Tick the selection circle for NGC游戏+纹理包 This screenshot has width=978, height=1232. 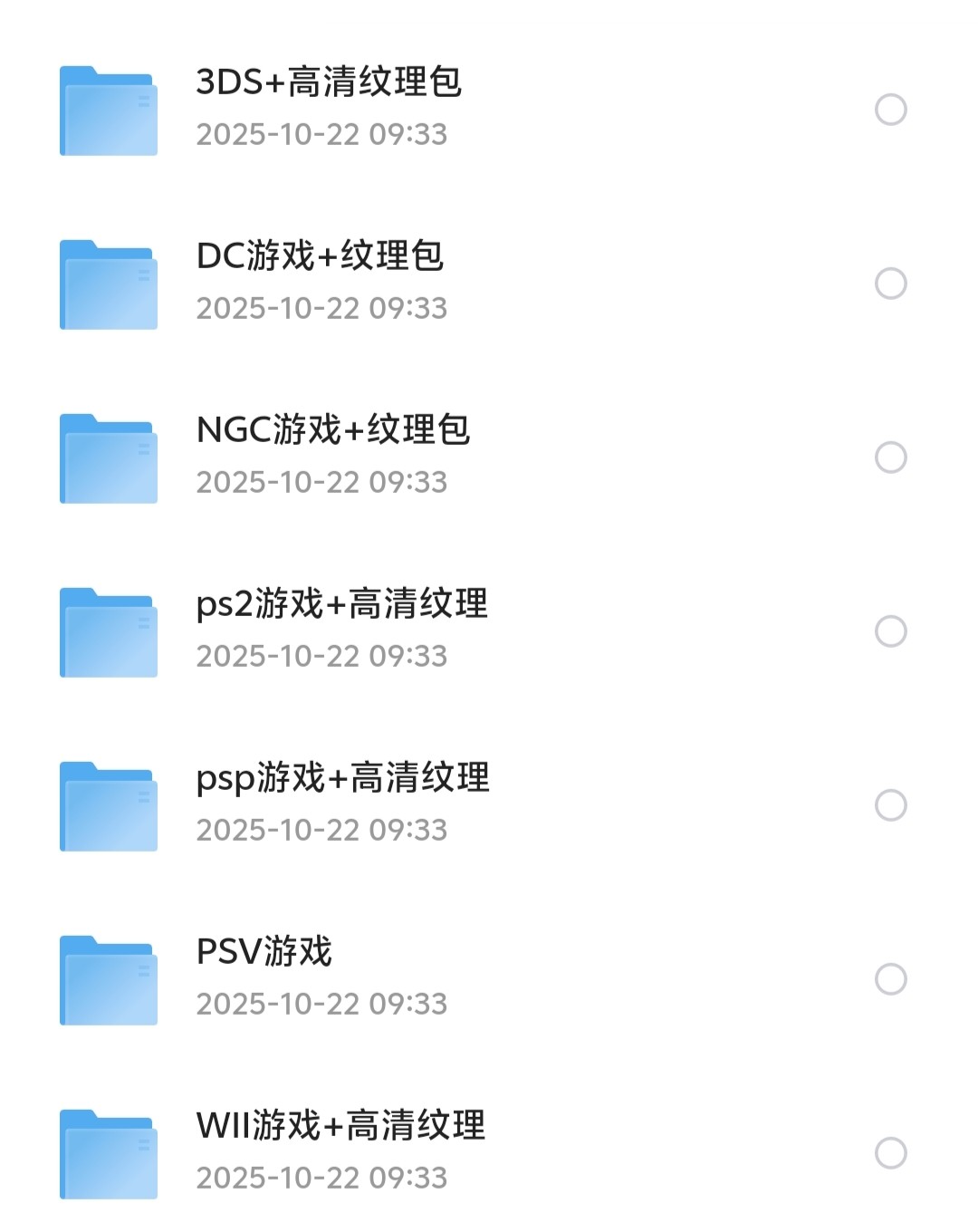pos(890,457)
